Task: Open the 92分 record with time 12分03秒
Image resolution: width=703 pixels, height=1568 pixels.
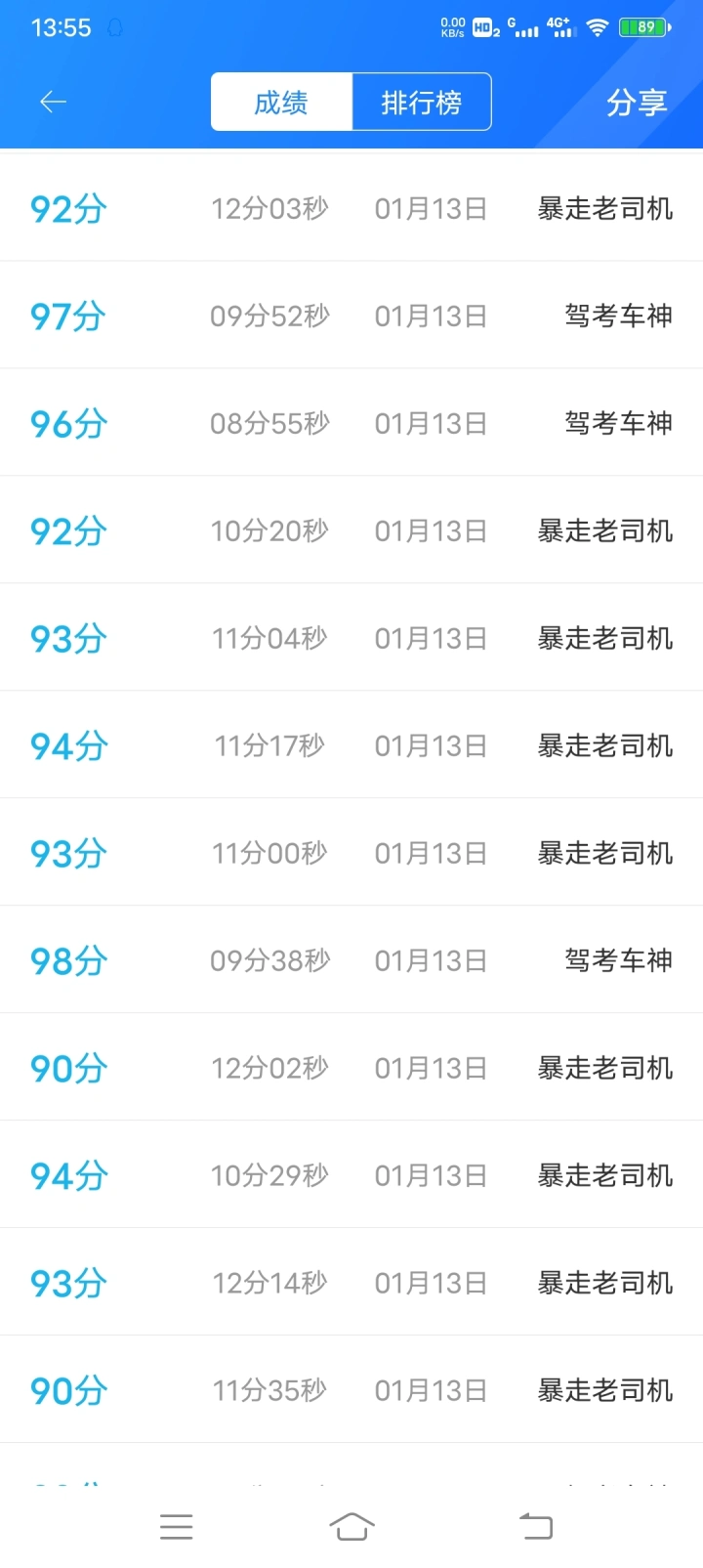Action: coord(351,208)
